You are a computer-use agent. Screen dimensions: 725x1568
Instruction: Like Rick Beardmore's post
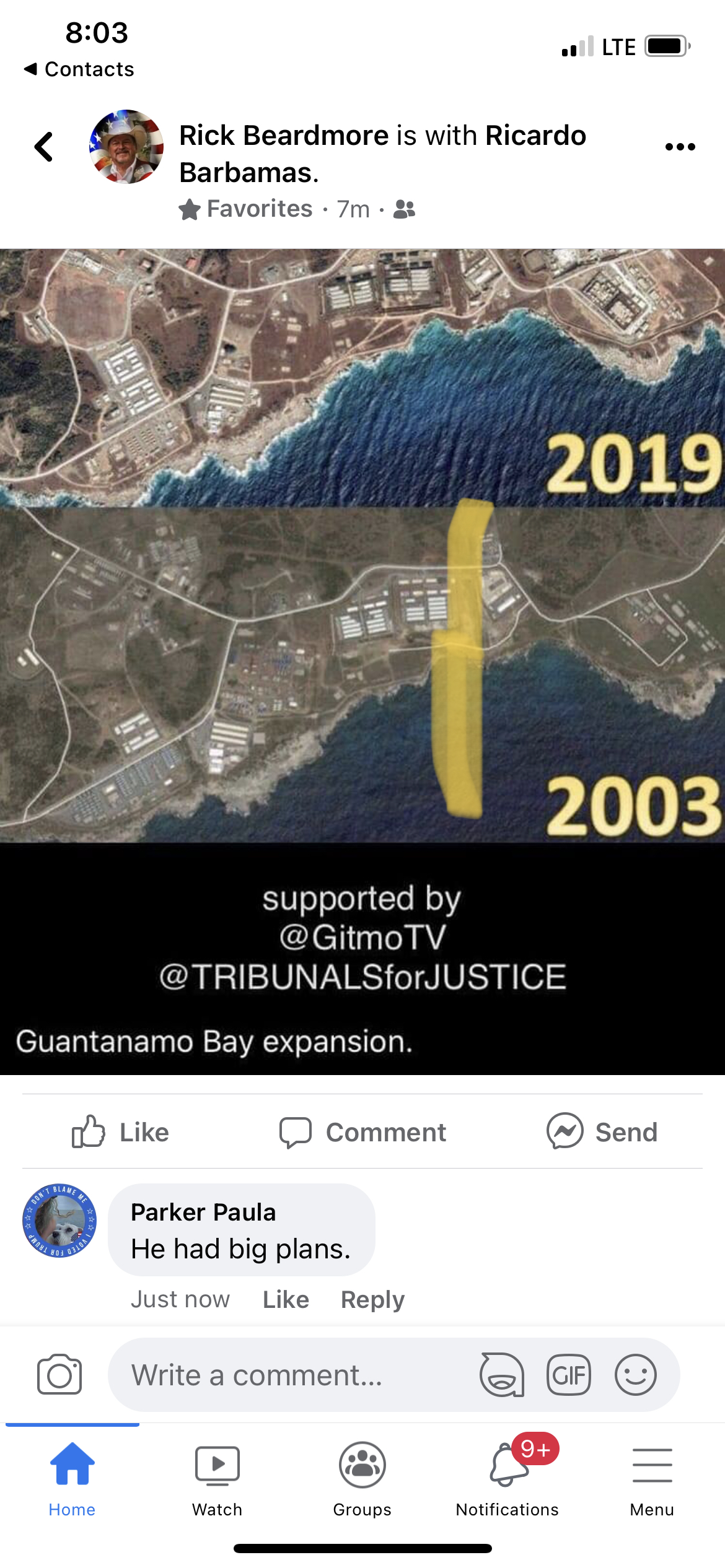point(121,1132)
